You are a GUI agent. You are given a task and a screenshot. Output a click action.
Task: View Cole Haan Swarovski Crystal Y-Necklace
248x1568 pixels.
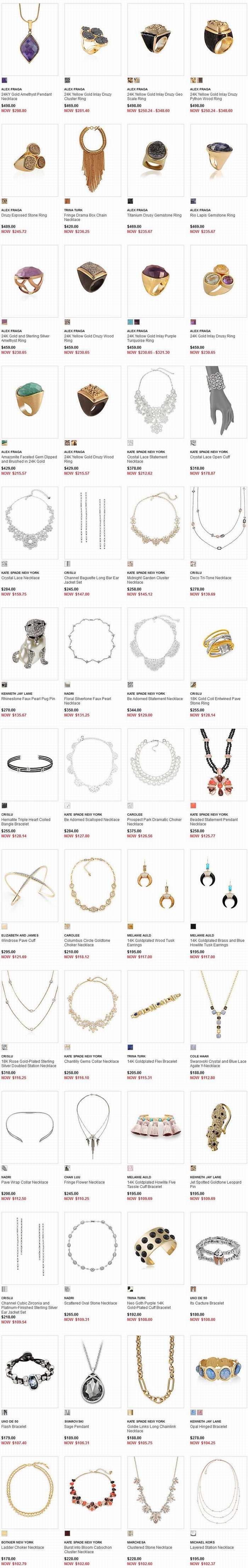218,1006
